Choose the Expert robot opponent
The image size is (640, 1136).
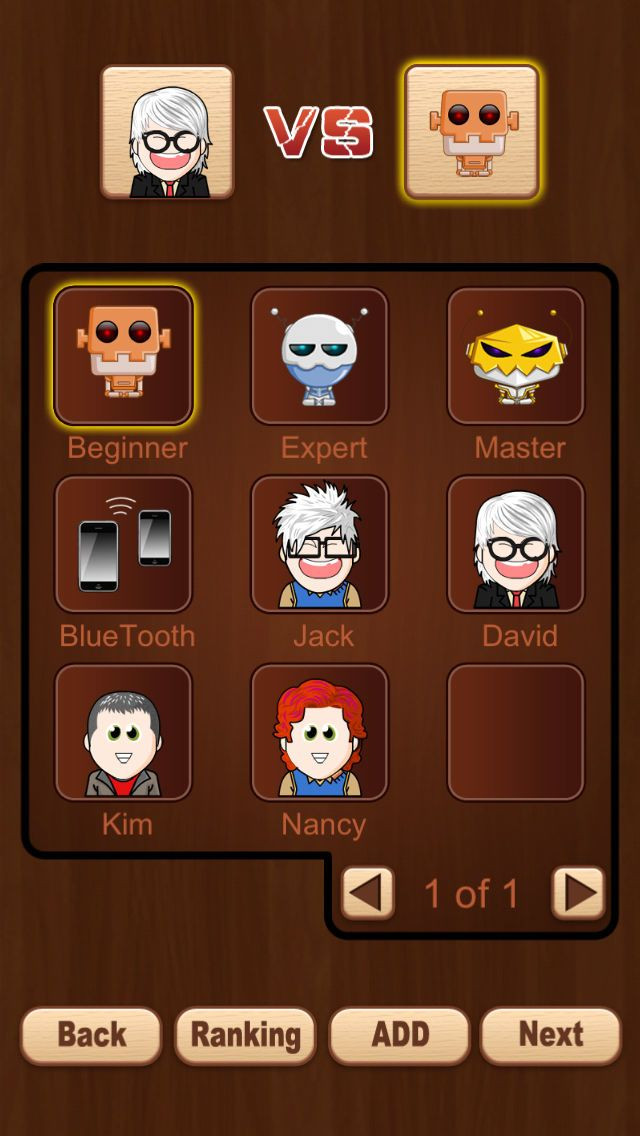[320, 356]
